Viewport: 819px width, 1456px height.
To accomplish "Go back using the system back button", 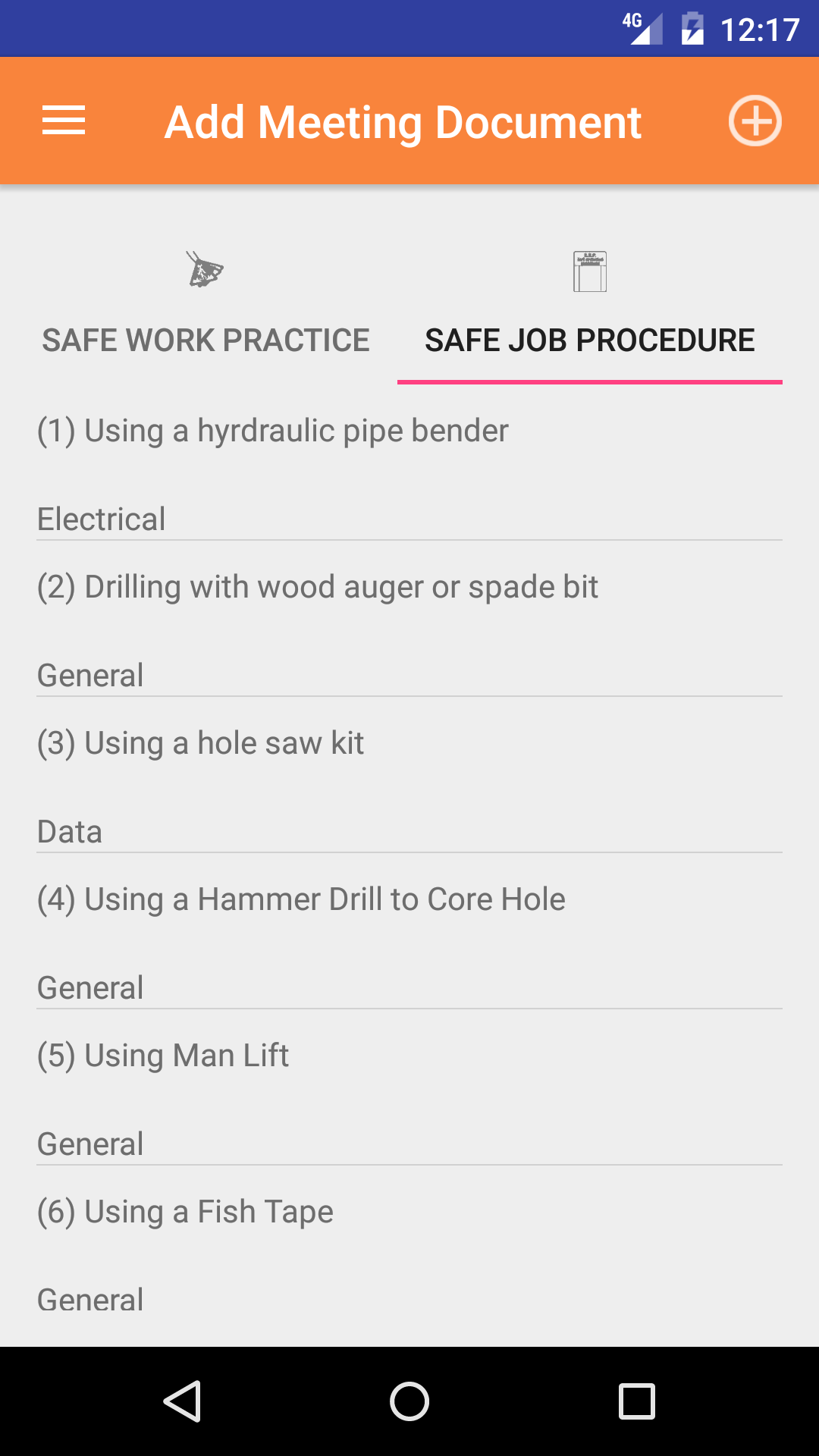I will pyautogui.click(x=182, y=1401).
